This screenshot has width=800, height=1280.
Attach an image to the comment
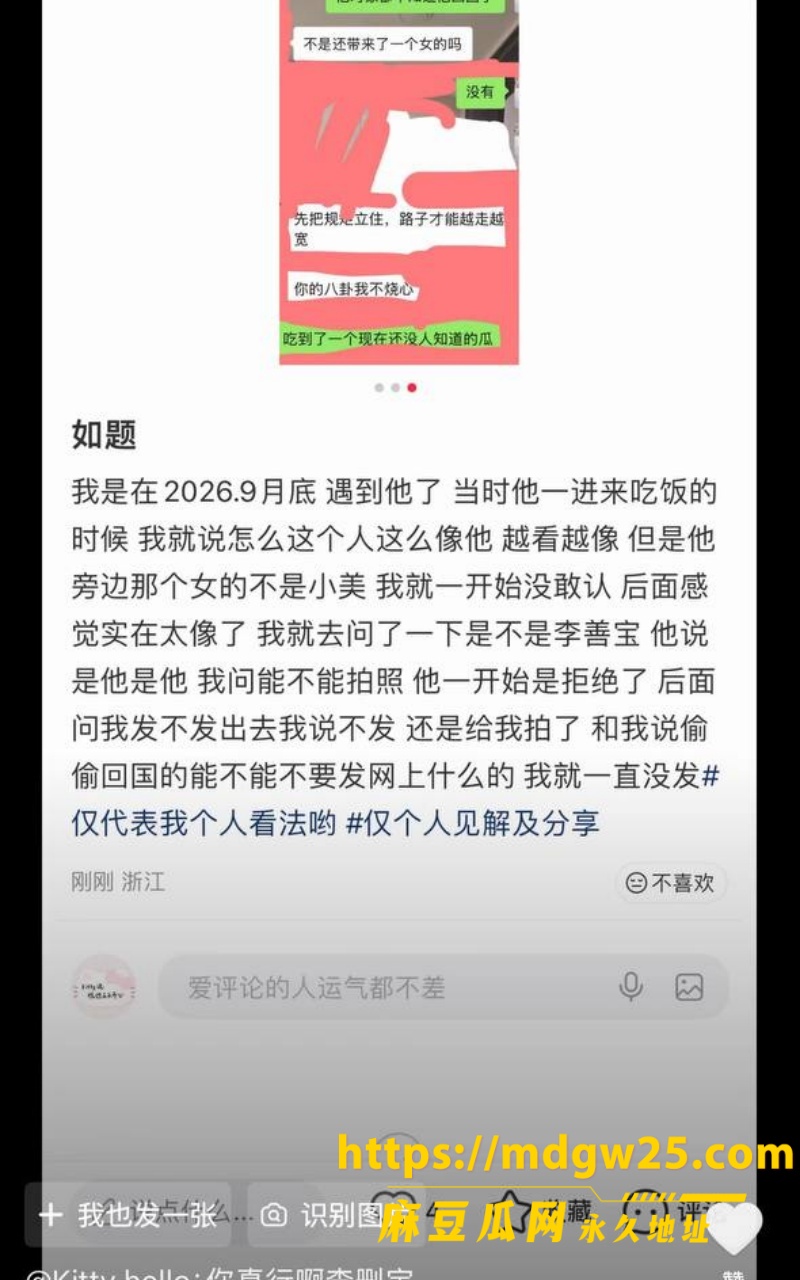click(689, 987)
